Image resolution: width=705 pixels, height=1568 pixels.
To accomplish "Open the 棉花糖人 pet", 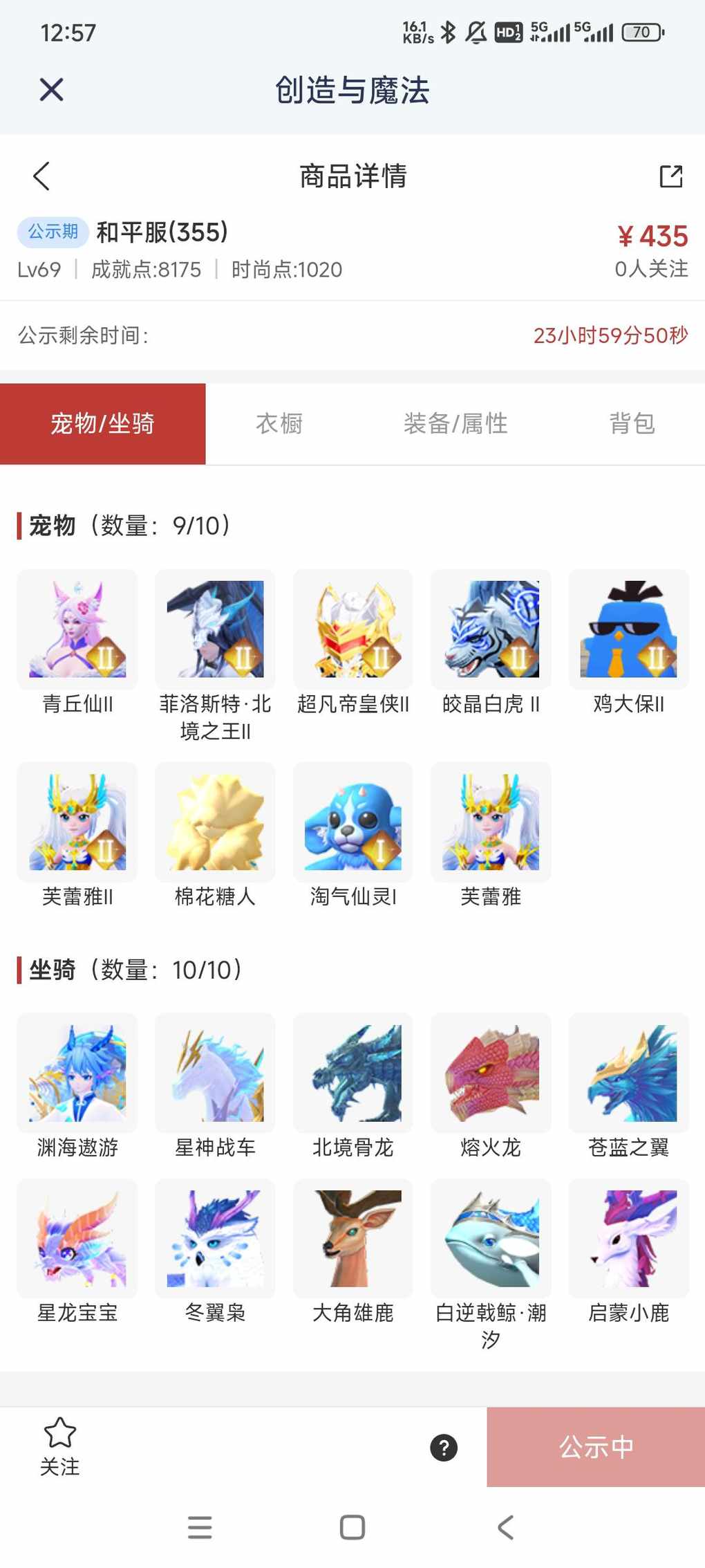I will click(215, 822).
